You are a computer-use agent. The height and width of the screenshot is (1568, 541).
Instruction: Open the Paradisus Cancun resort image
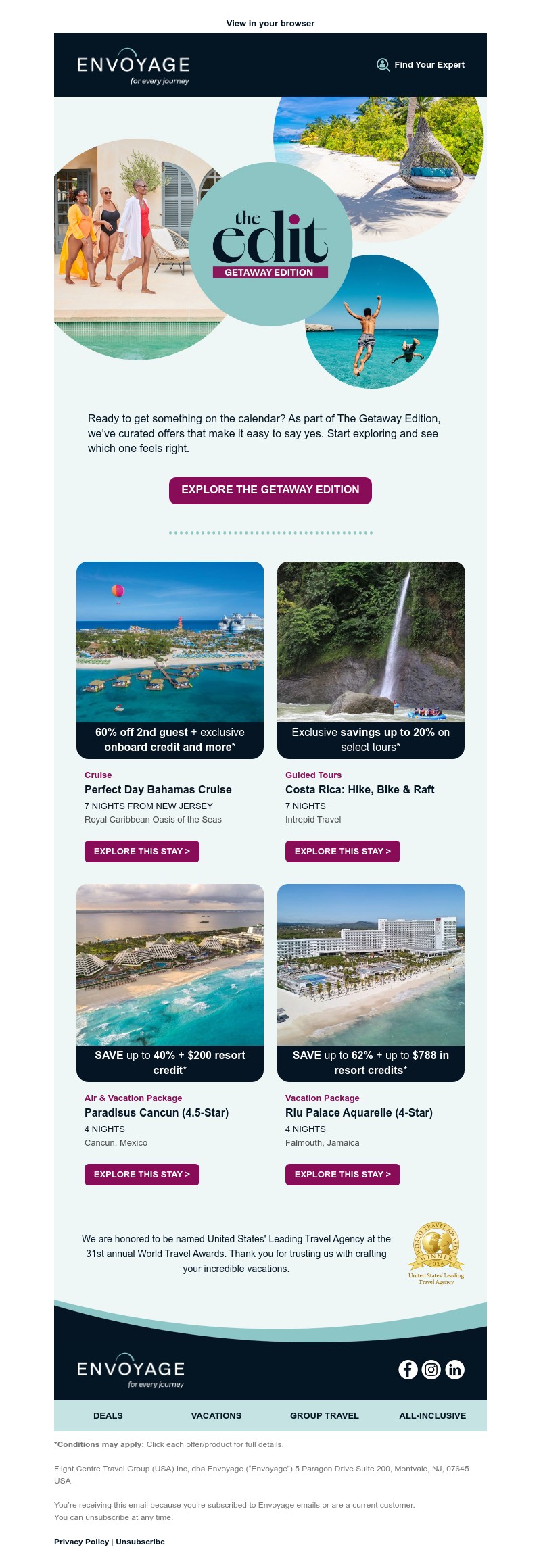pyautogui.click(x=170, y=965)
